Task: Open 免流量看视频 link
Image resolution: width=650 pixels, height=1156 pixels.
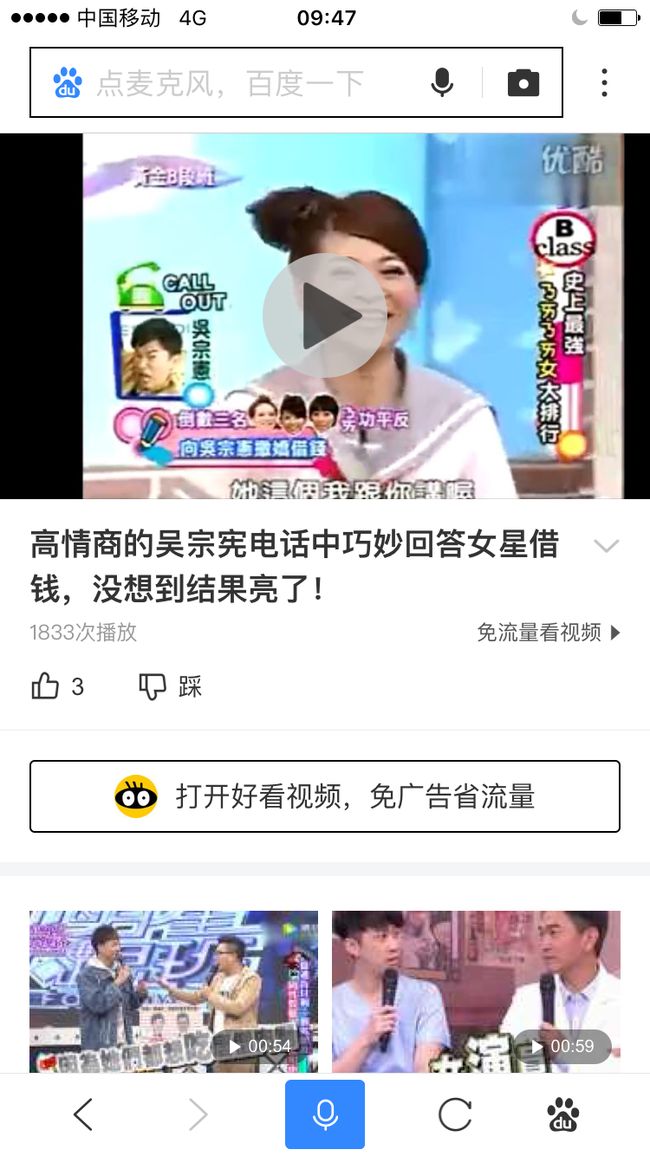Action: [x=549, y=633]
